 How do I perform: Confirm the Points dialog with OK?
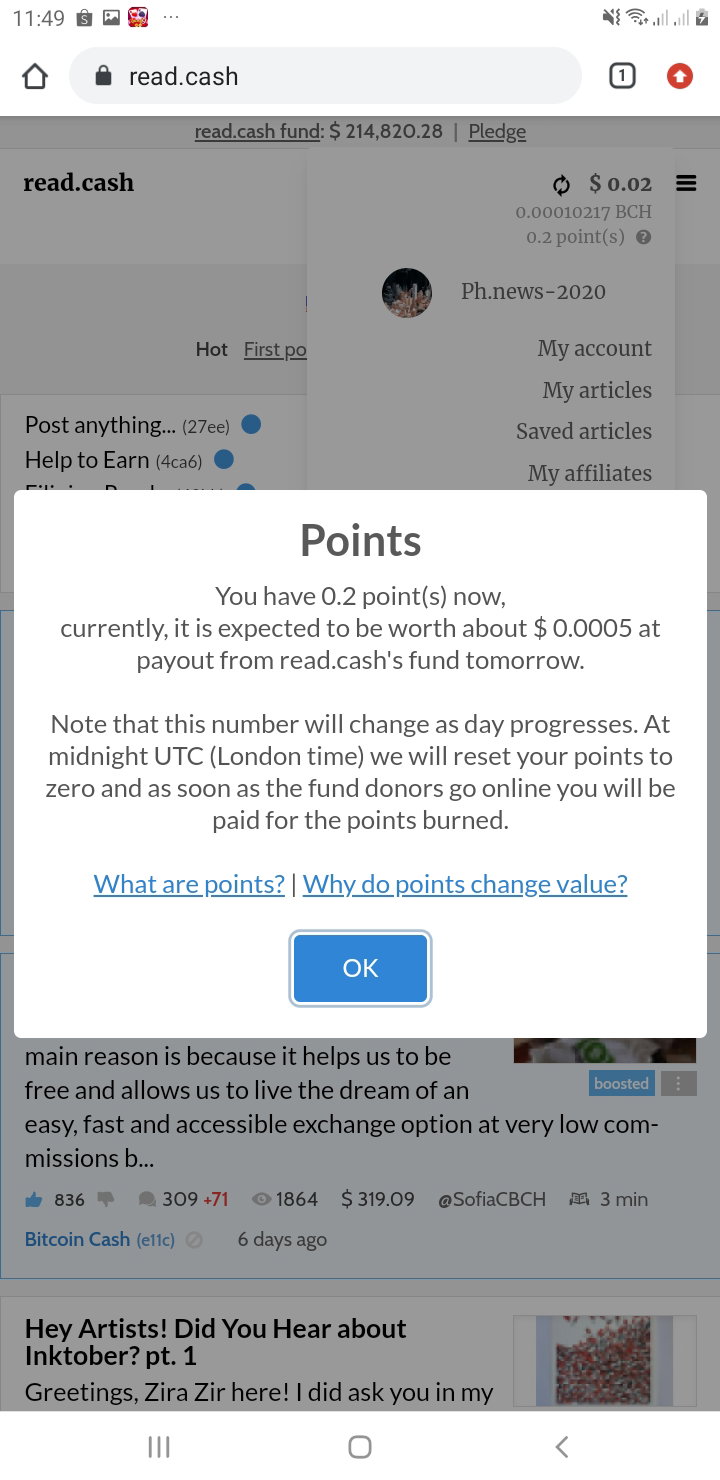(x=360, y=968)
